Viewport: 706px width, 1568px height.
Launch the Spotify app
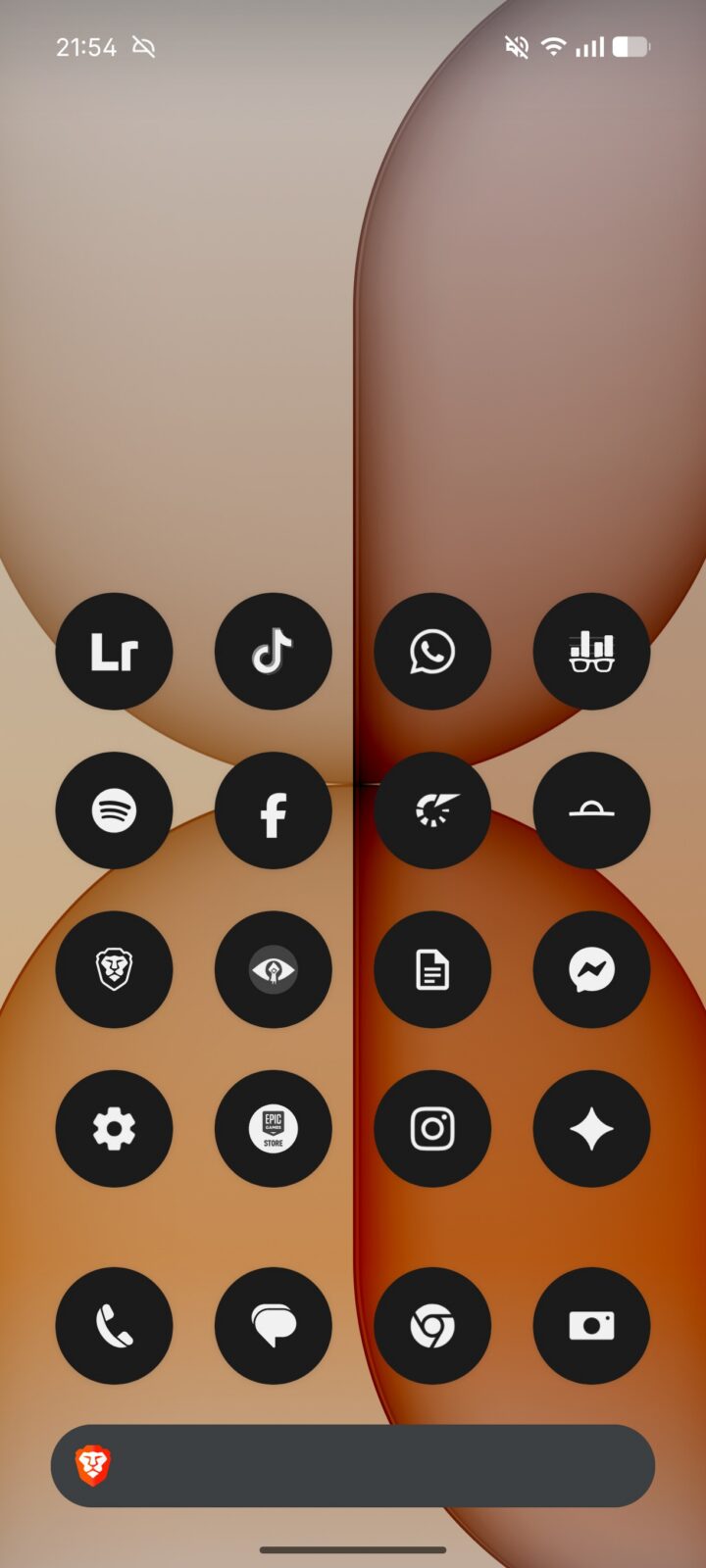click(x=114, y=810)
